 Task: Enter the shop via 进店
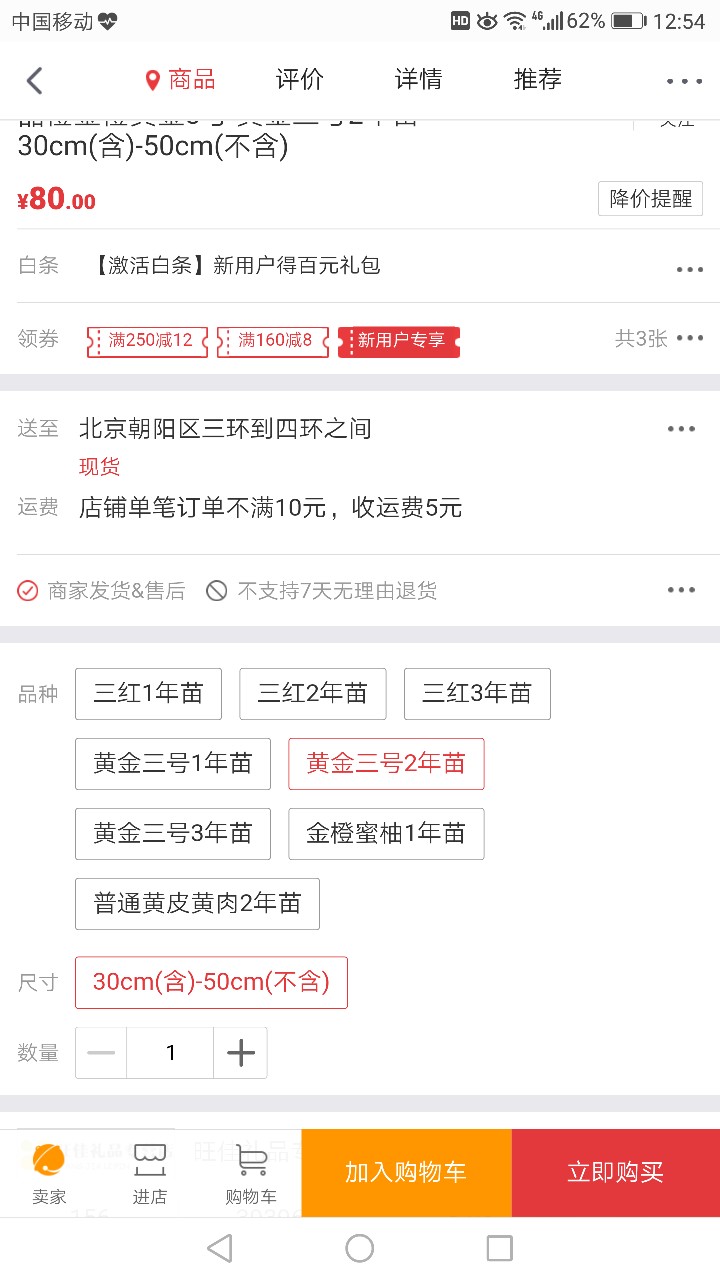pos(150,1174)
